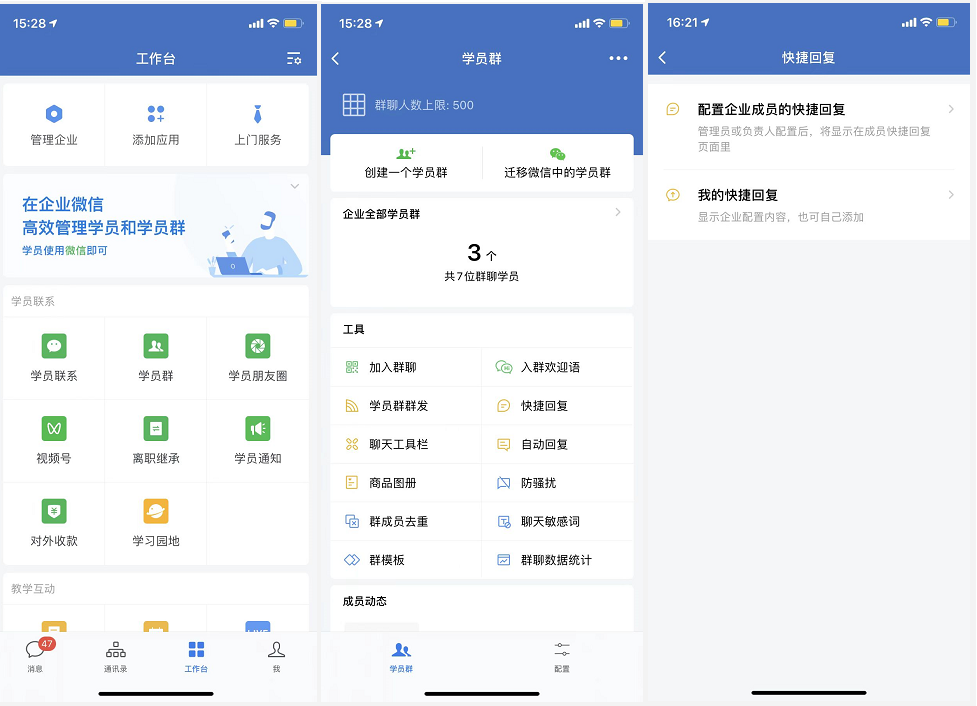Open 学习园地

pos(156,523)
